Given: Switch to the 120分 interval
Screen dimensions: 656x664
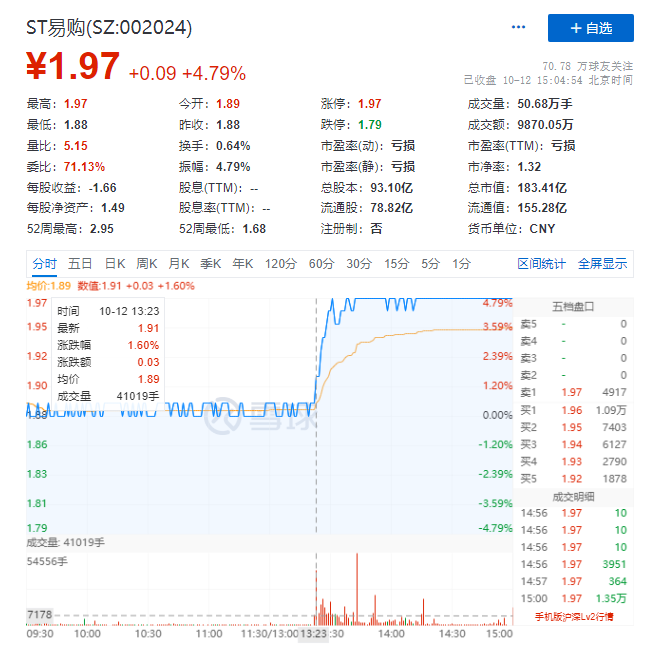Looking at the screenshot, I should pyautogui.click(x=281, y=264).
